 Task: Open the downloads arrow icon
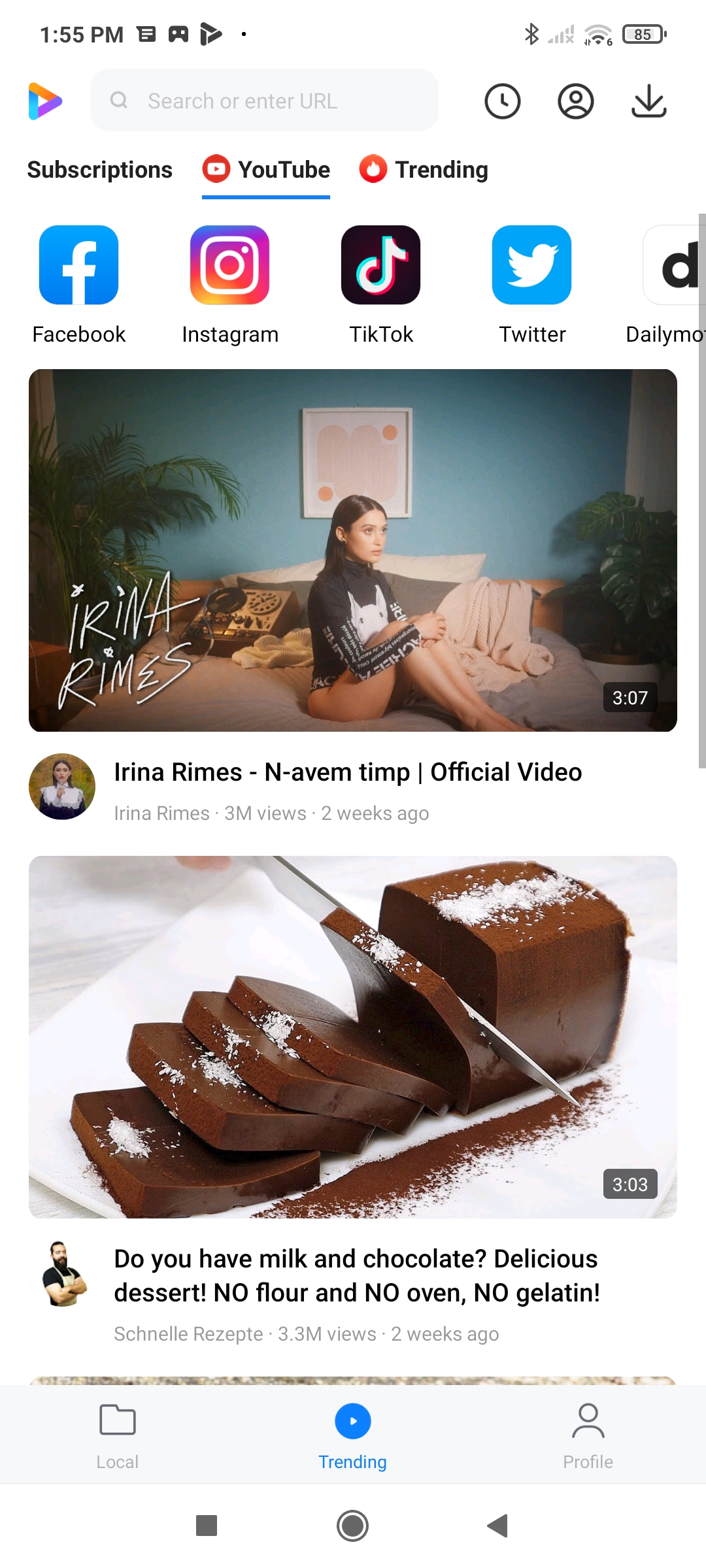[649, 101]
